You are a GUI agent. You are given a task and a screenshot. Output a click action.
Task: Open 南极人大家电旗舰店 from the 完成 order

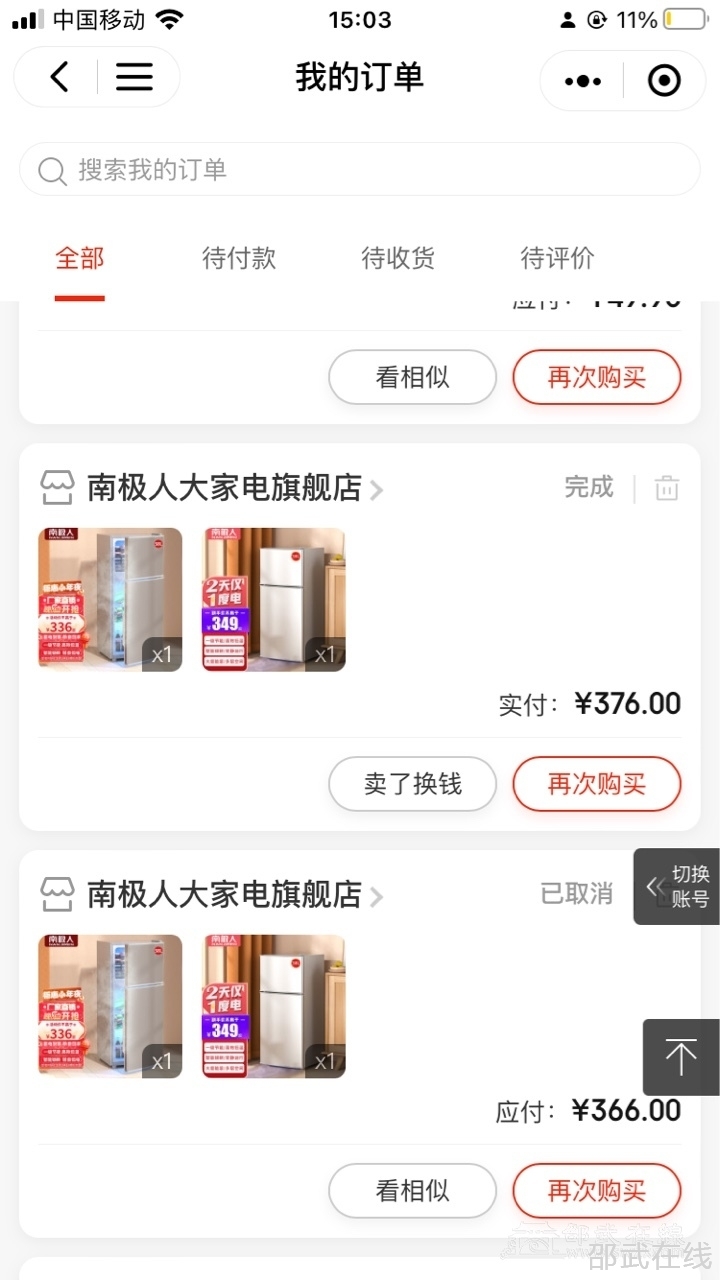(x=224, y=488)
